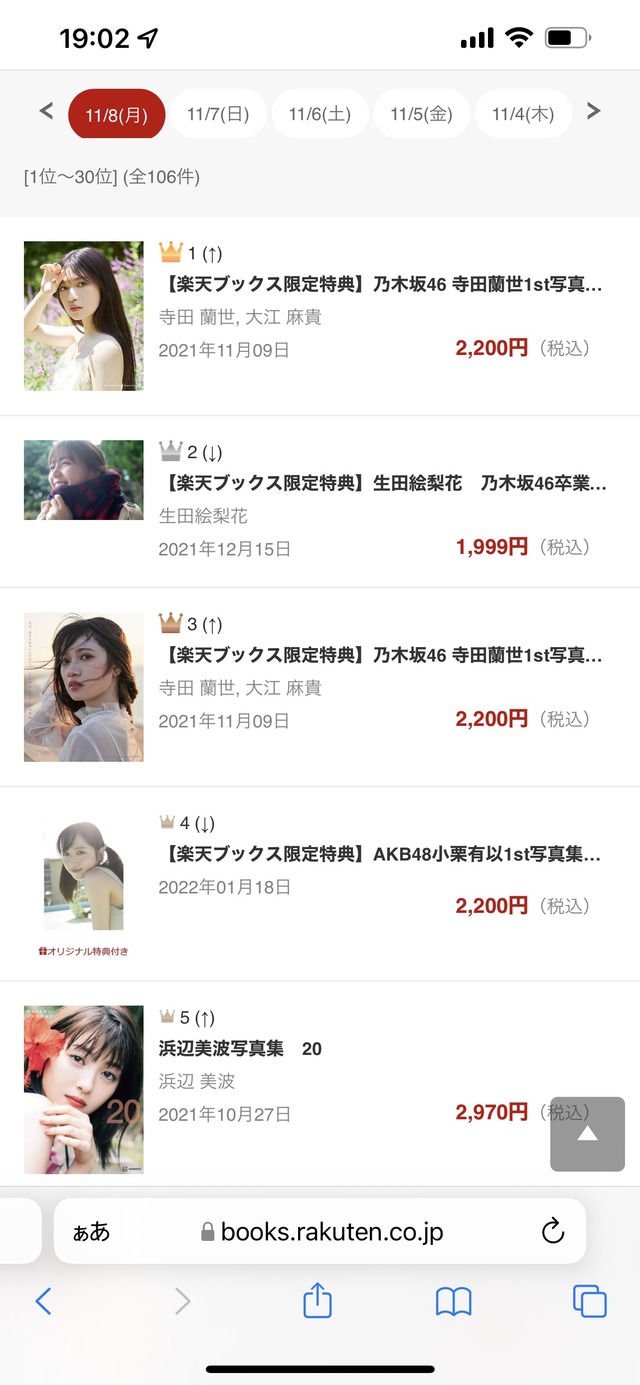This screenshot has width=640, height=1385.
Task: Show later dates with right arrow
Action: click(x=593, y=112)
